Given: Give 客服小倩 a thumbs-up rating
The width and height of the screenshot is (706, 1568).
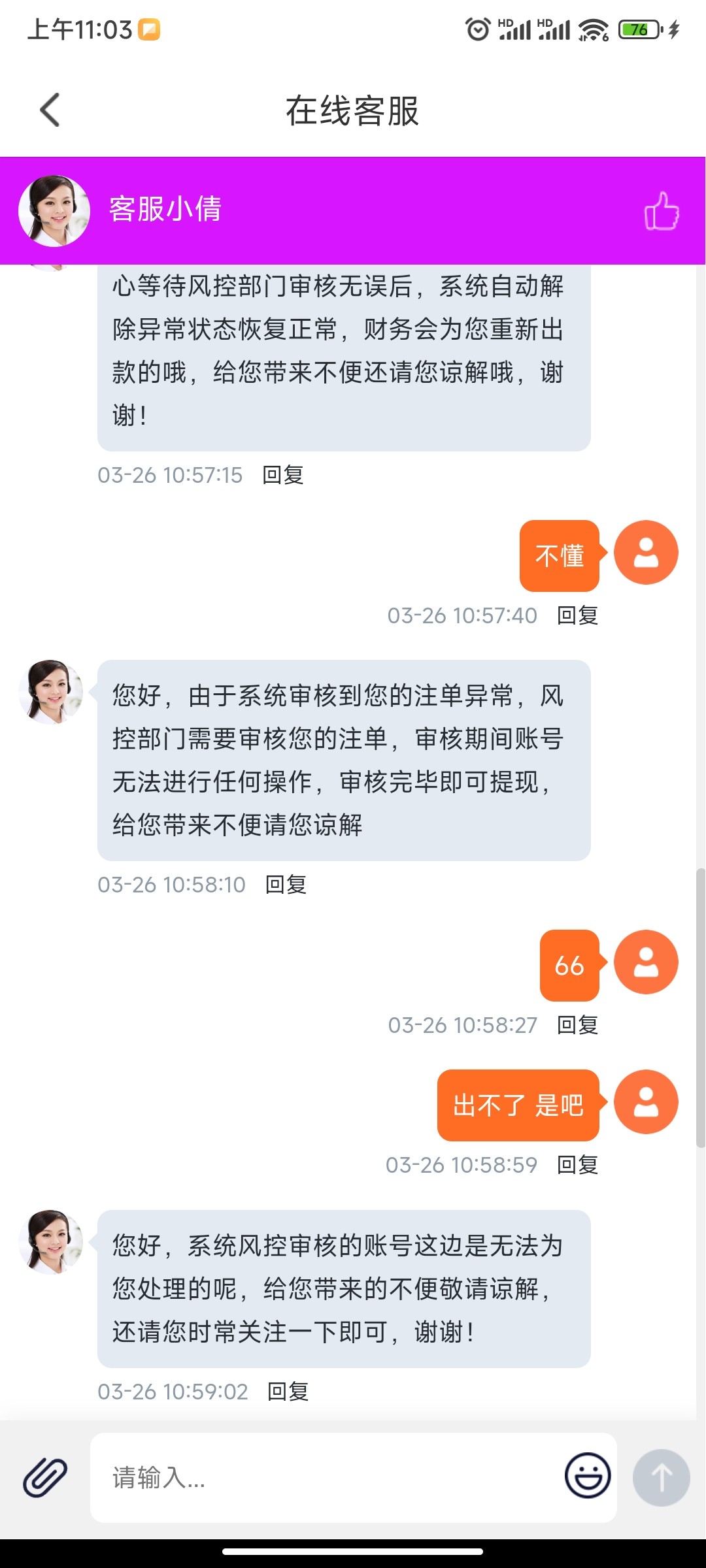Looking at the screenshot, I should point(661,210).
